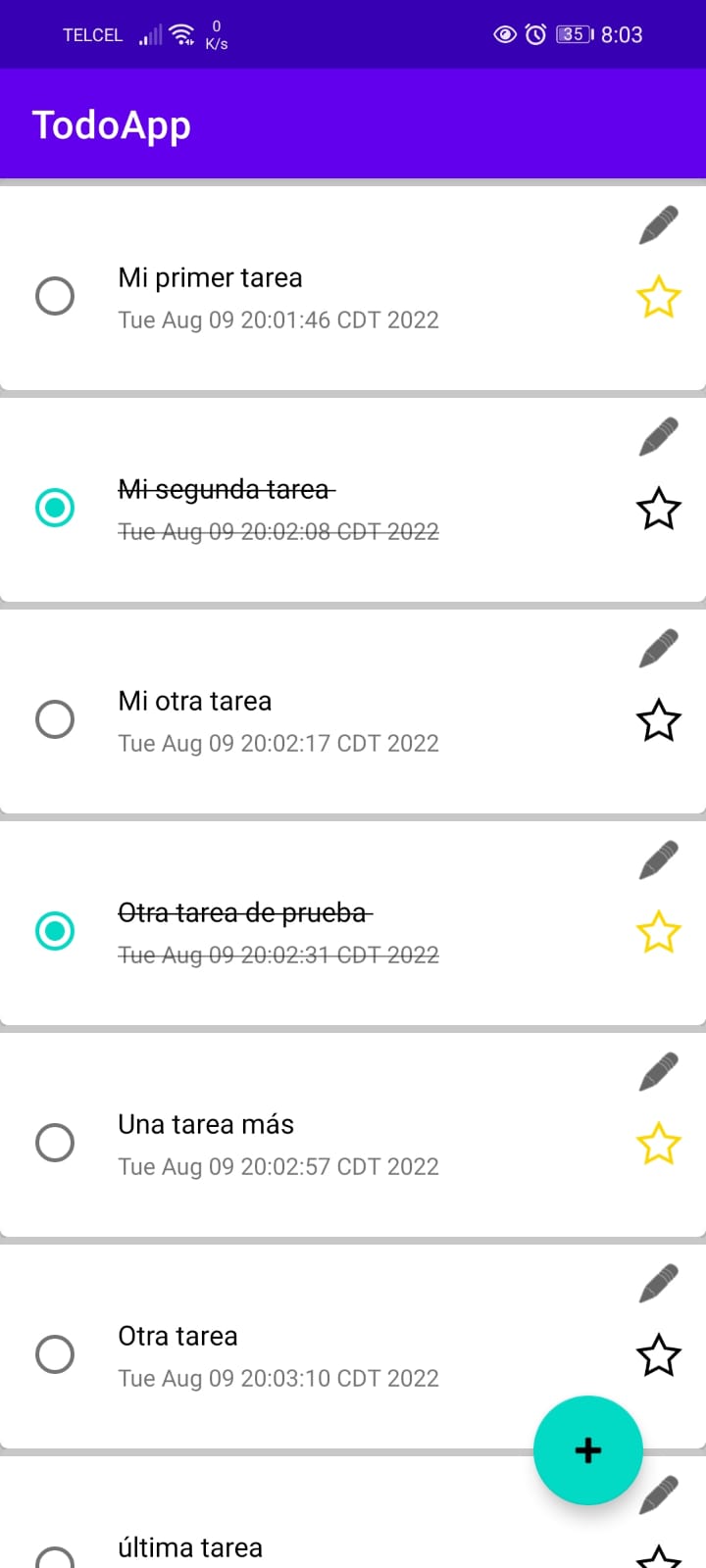Screen dimensions: 706x1568
Task: Edit 'Mi segunda tarea' with pencil icon
Action: [658, 437]
